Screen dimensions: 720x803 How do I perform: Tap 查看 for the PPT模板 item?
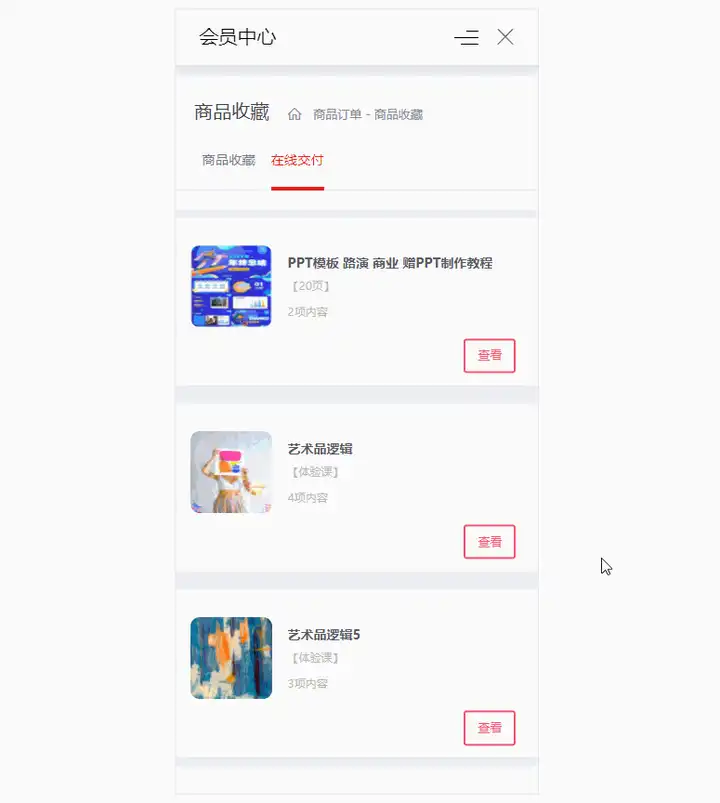point(489,356)
